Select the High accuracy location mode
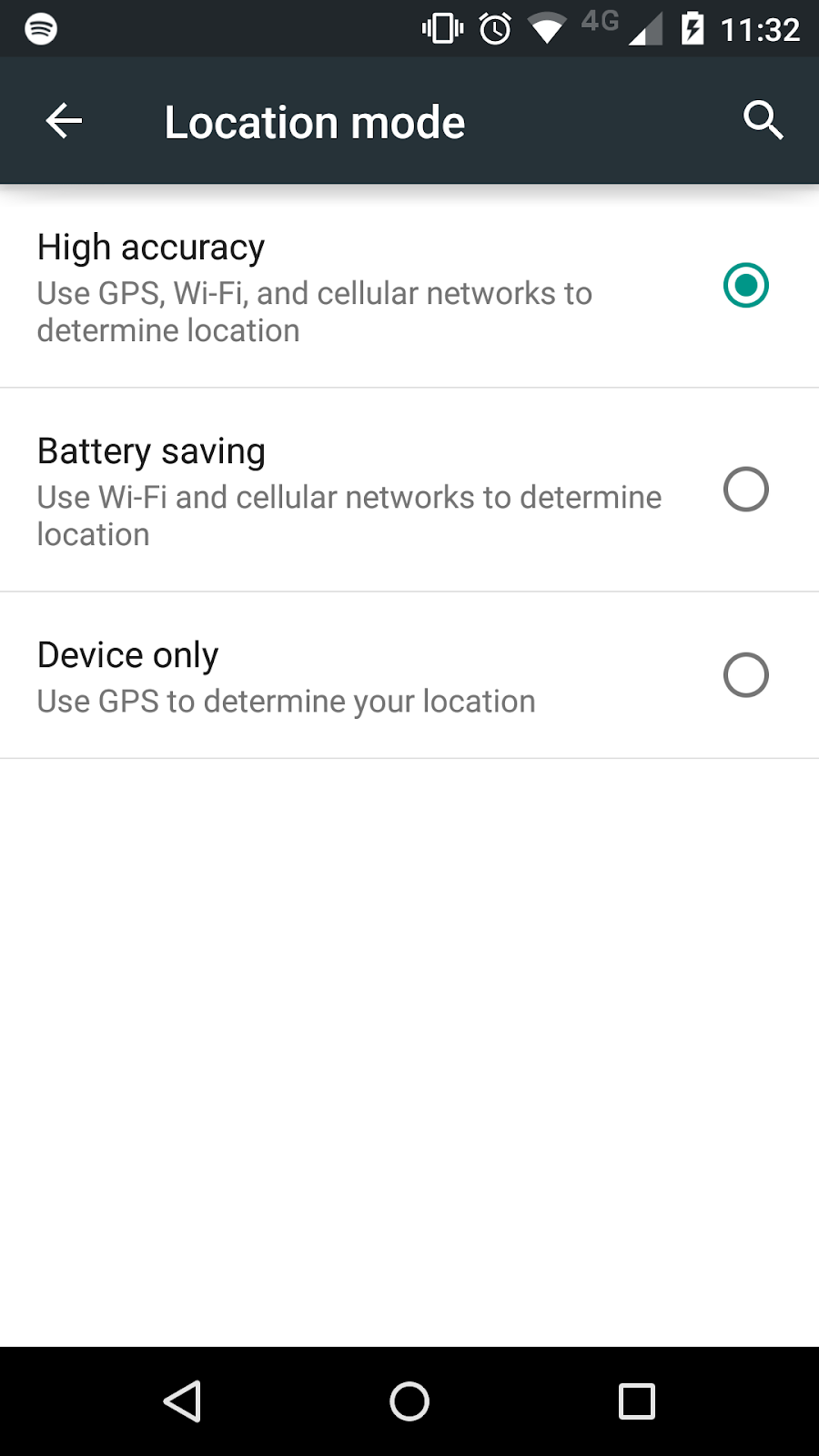The height and width of the screenshot is (1456, 819). pos(745,286)
